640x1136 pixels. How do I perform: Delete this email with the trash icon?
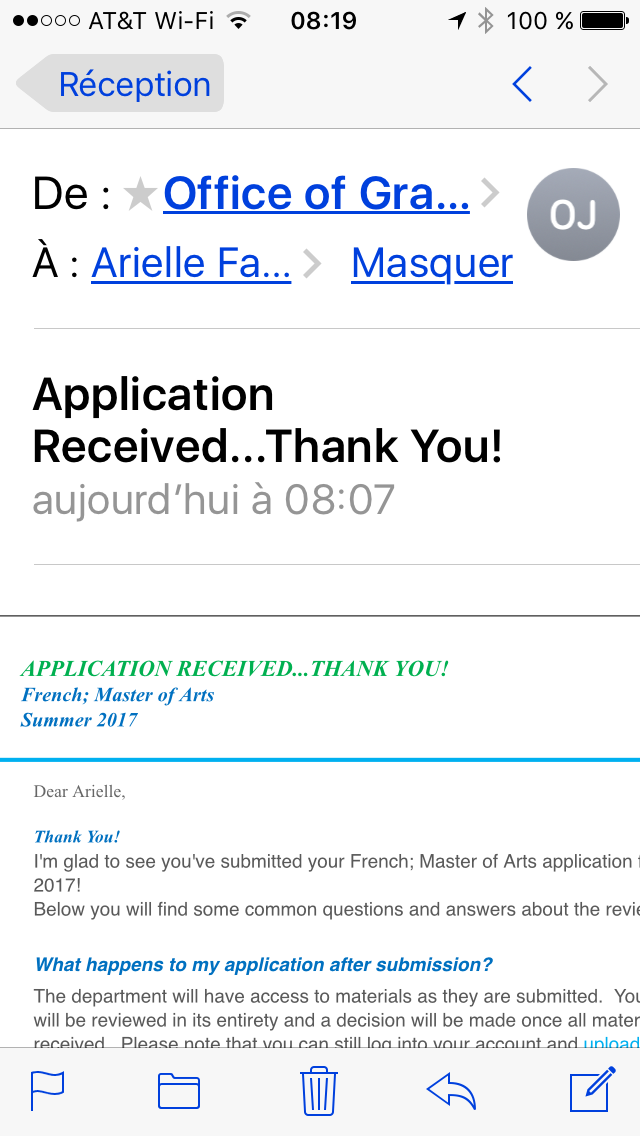319,1089
